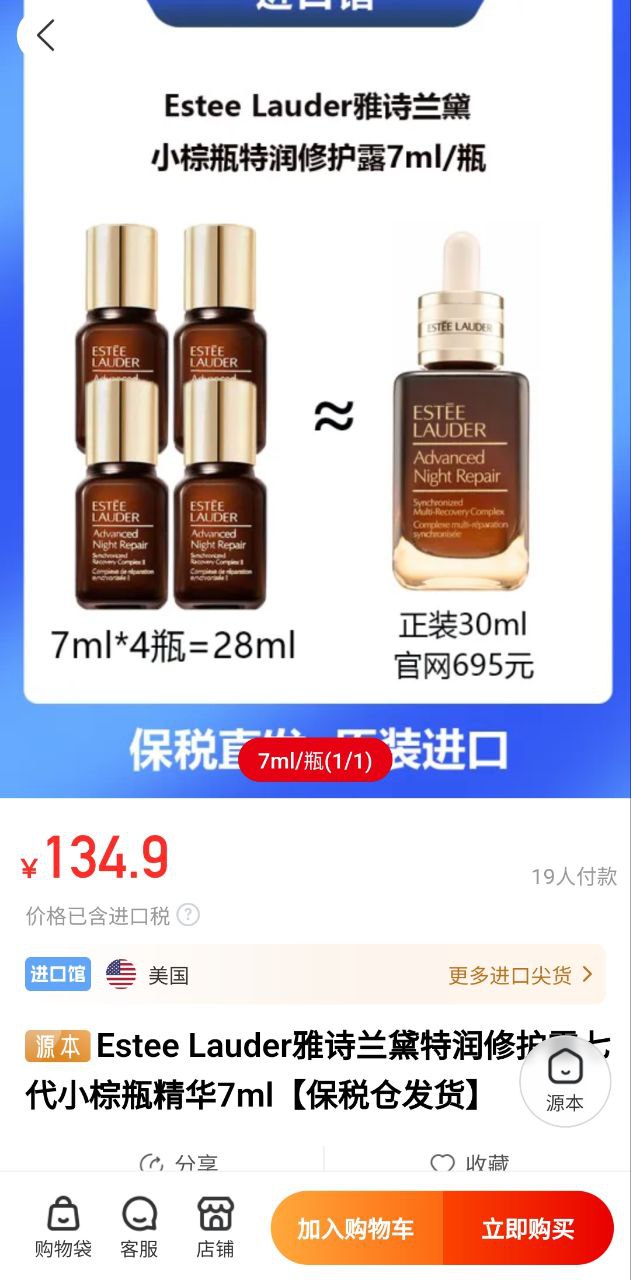This screenshot has height=1280, width=631.
Task: Add product to favorites with 收藏
Action: (469, 1163)
